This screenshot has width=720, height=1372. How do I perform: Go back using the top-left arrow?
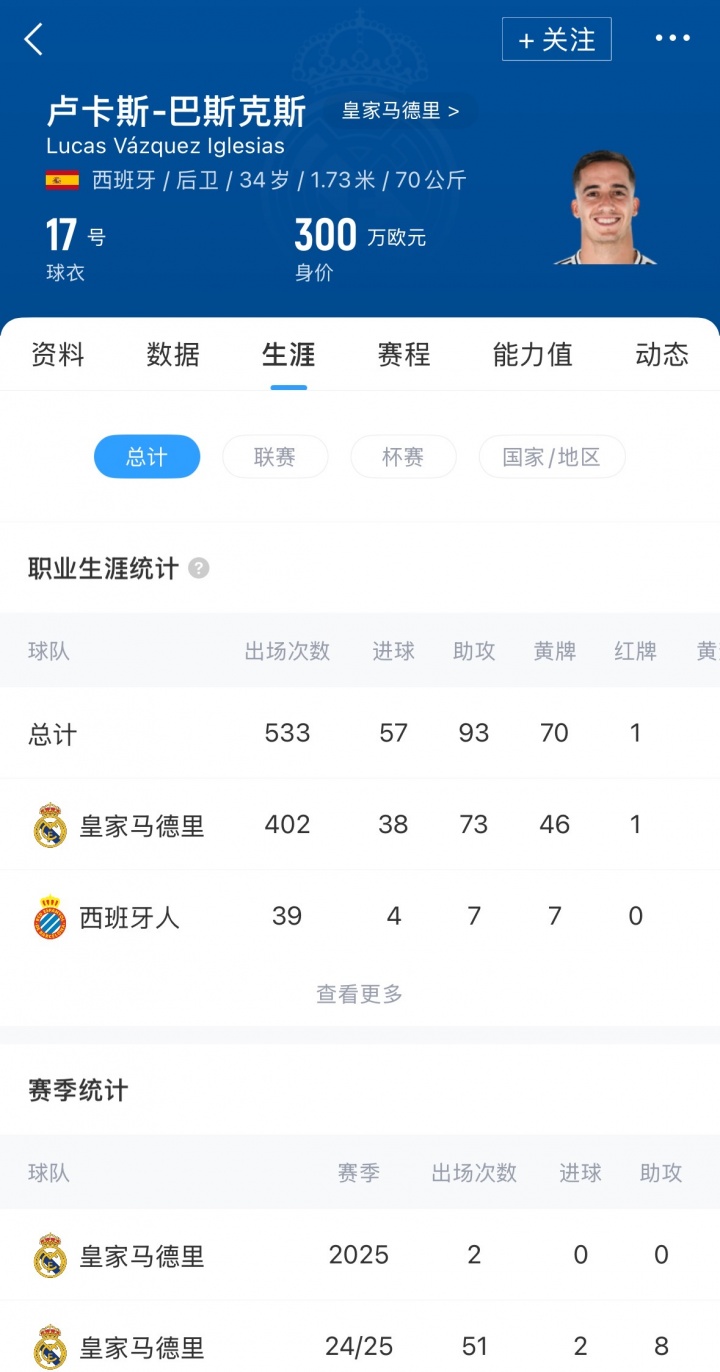tap(34, 40)
